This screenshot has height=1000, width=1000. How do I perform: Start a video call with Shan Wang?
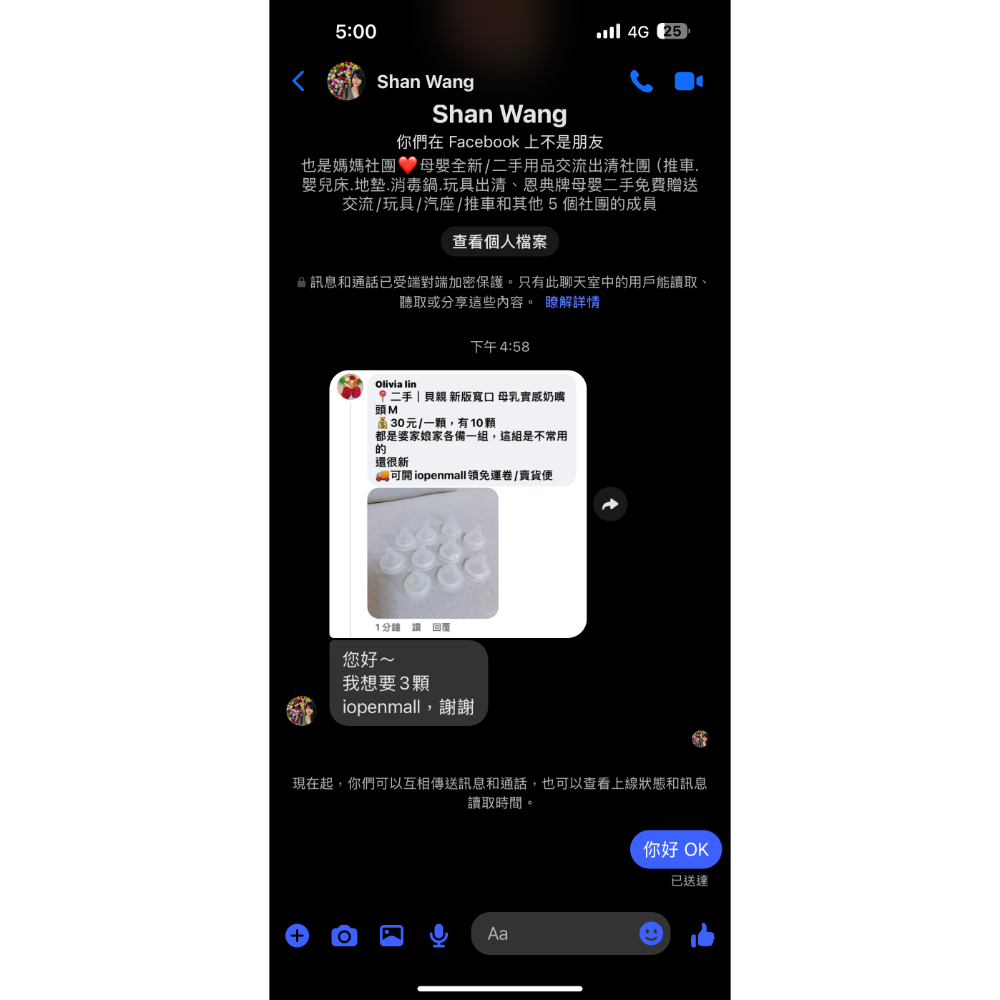click(x=688, y=81)
